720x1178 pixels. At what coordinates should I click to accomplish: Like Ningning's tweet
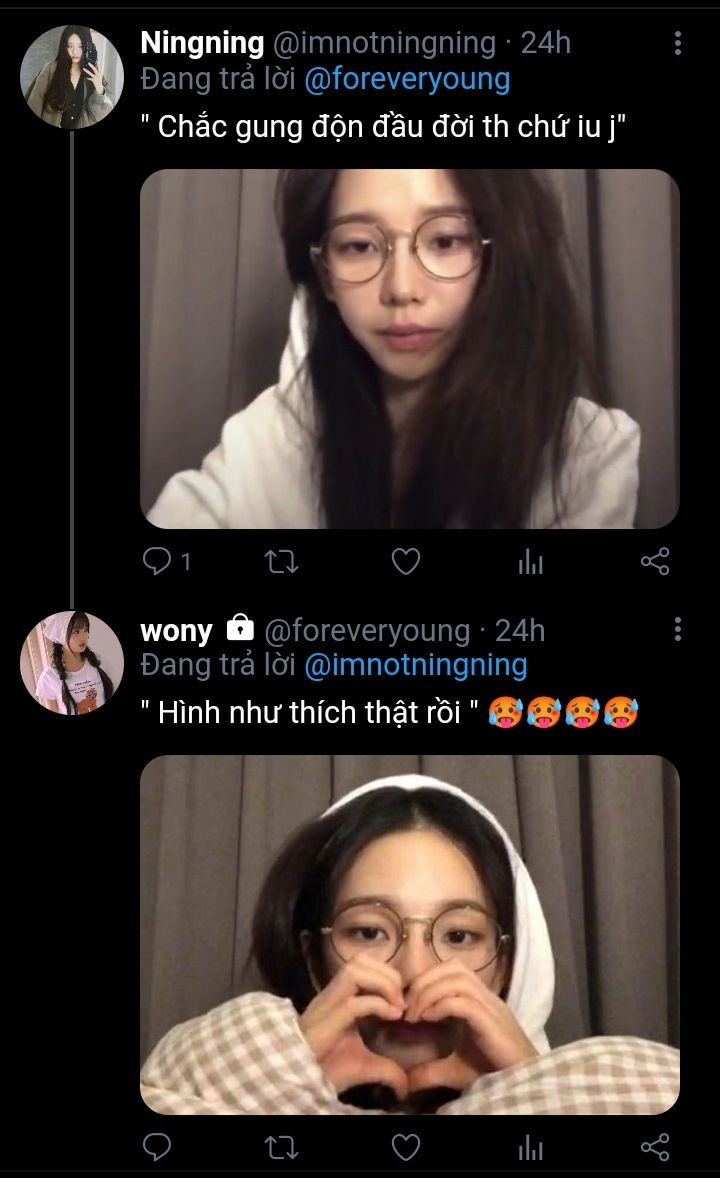pyautogui.click(x=405, y=562)
